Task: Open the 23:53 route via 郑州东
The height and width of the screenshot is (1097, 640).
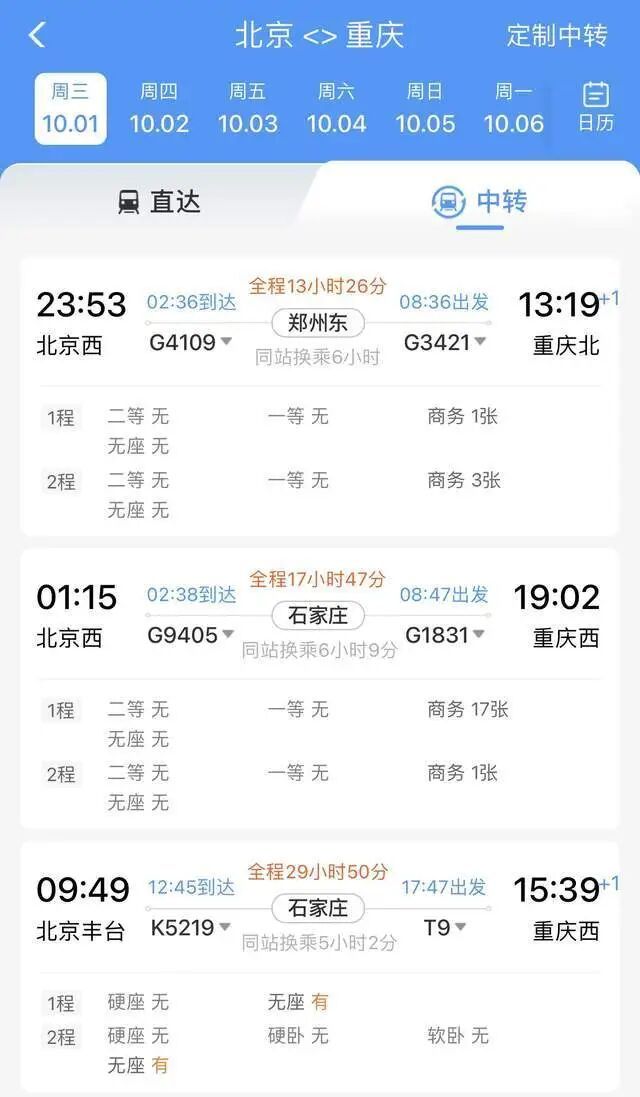Action: pyautogui.click(x=320, y=397)
